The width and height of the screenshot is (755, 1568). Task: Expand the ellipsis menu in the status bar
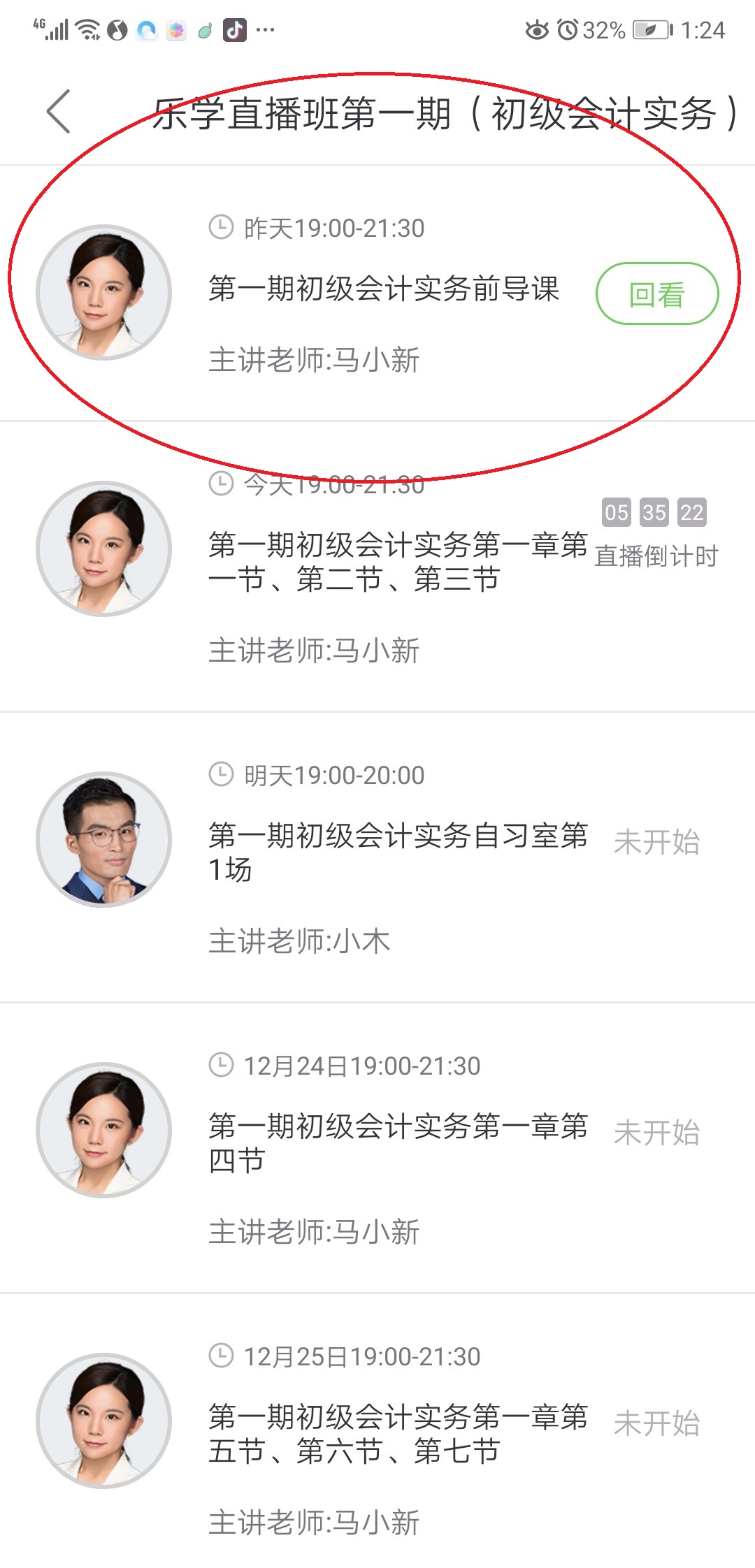(264, 29)
